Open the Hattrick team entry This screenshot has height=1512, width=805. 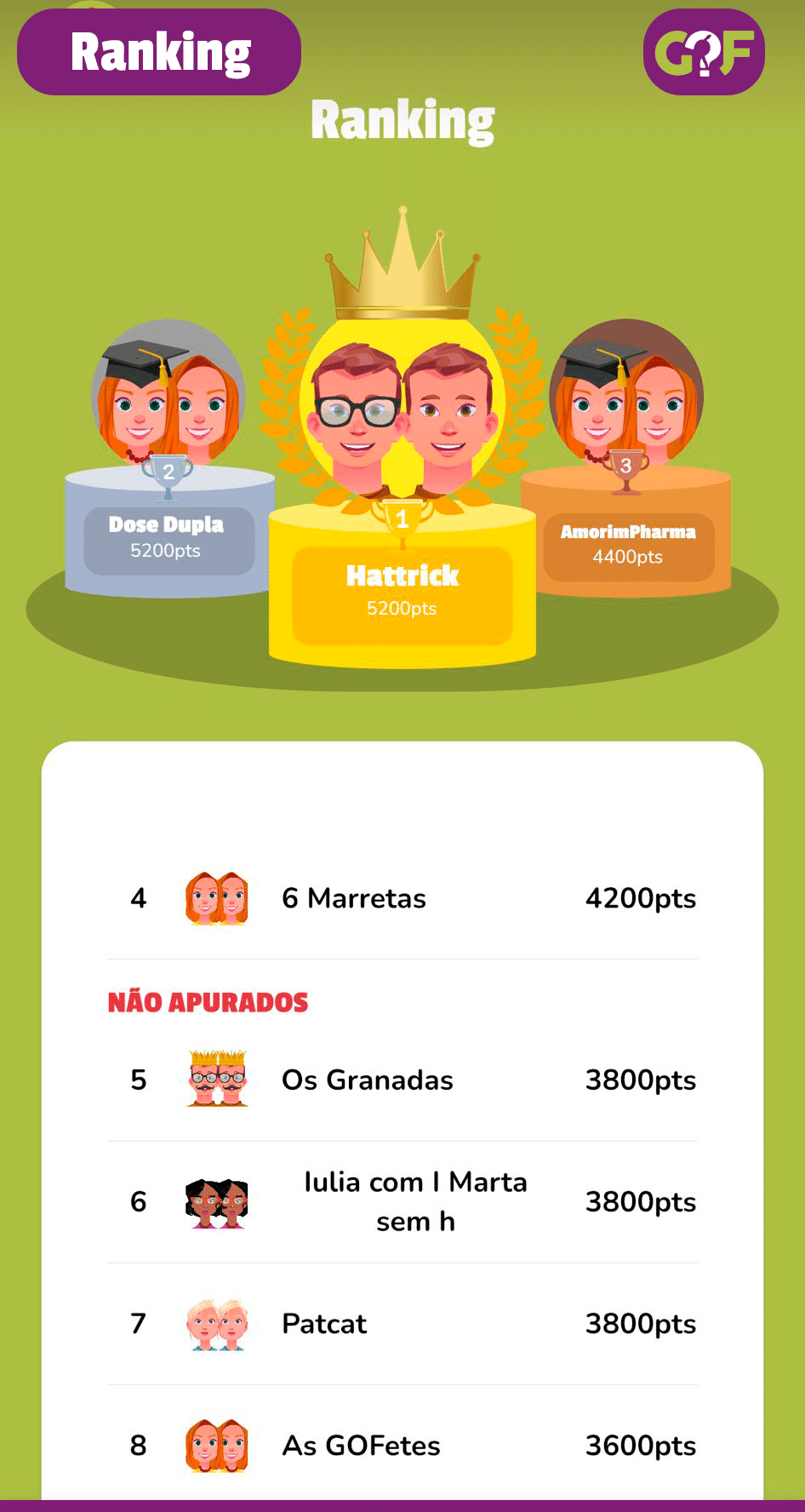401,577
